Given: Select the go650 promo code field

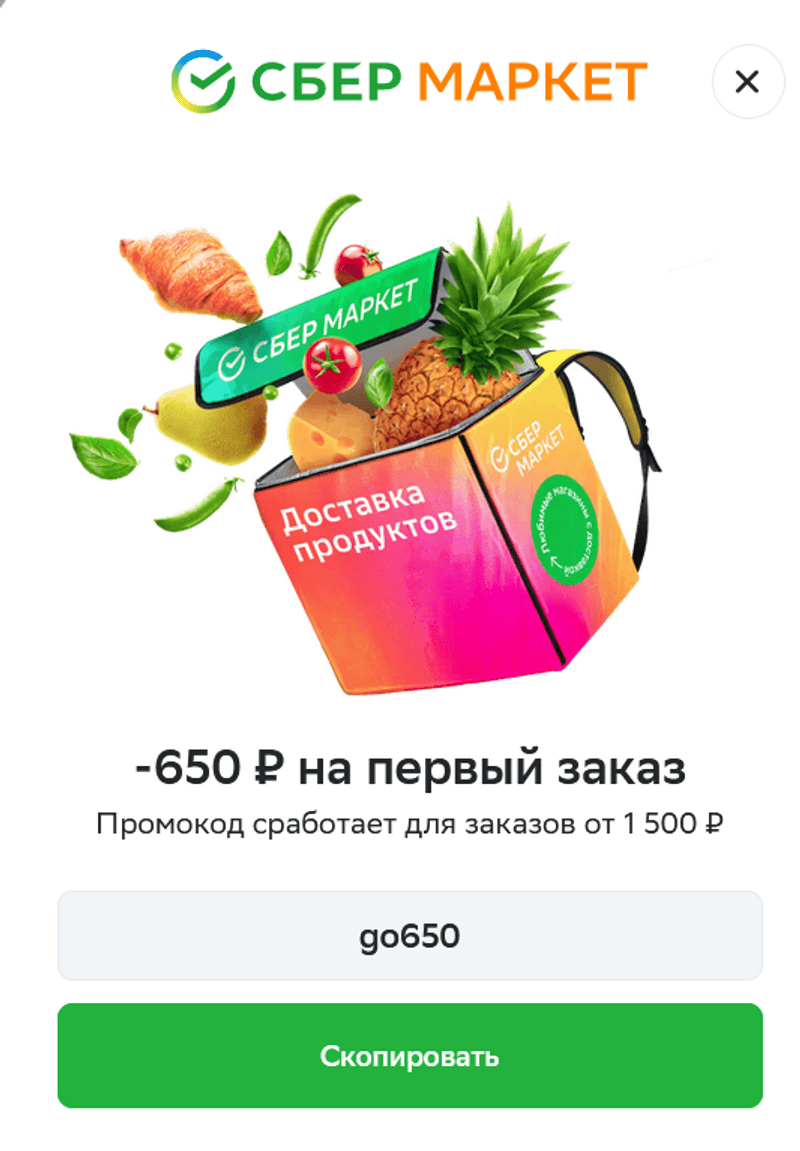Looking at the screenshot, I should (409, 936).
